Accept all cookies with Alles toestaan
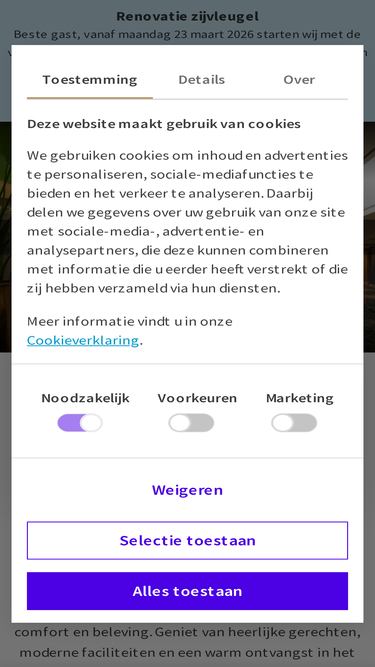 click(x=188, y=591)
